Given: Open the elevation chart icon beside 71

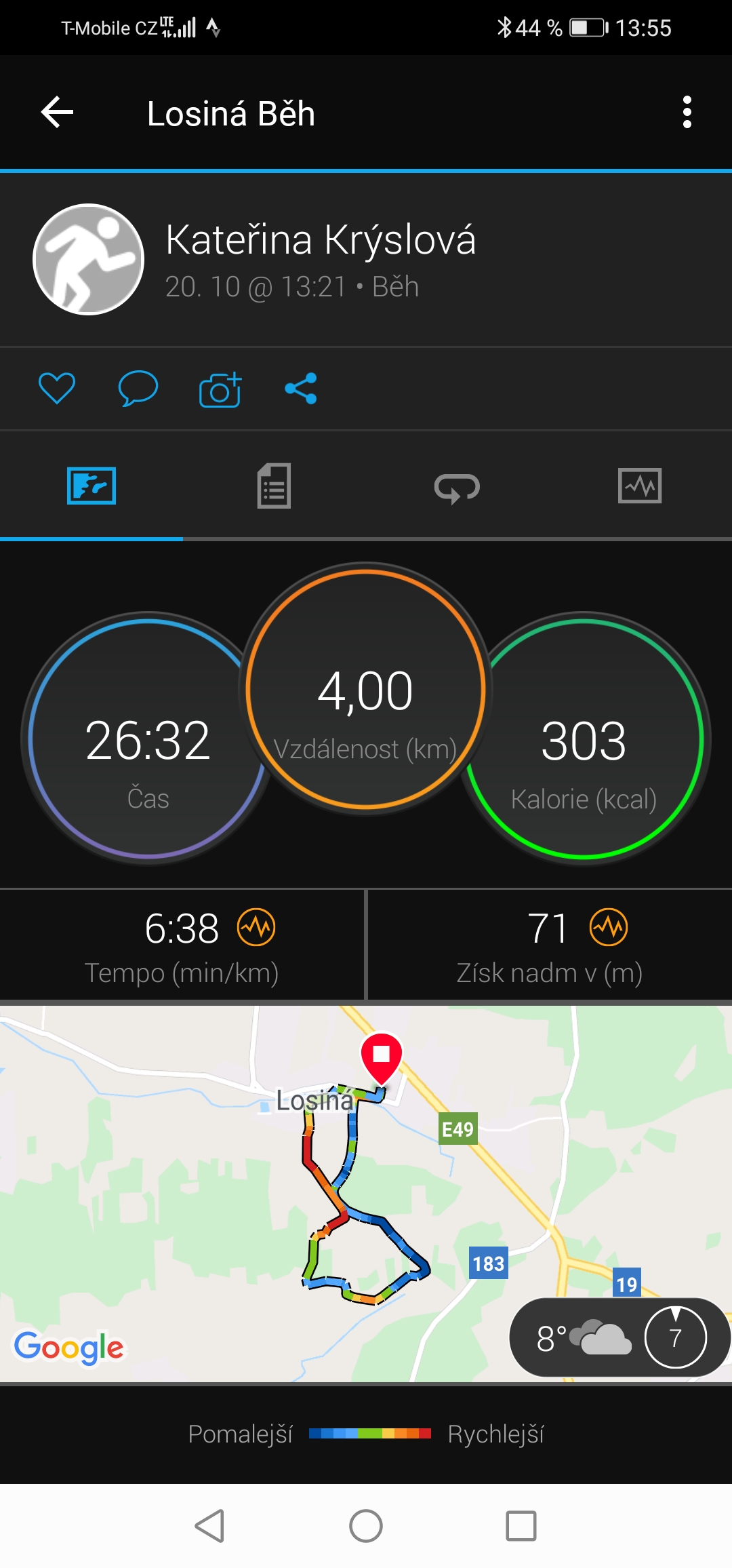Looking at the screenshot, I should pyautogui.click(x=609, y=927).
